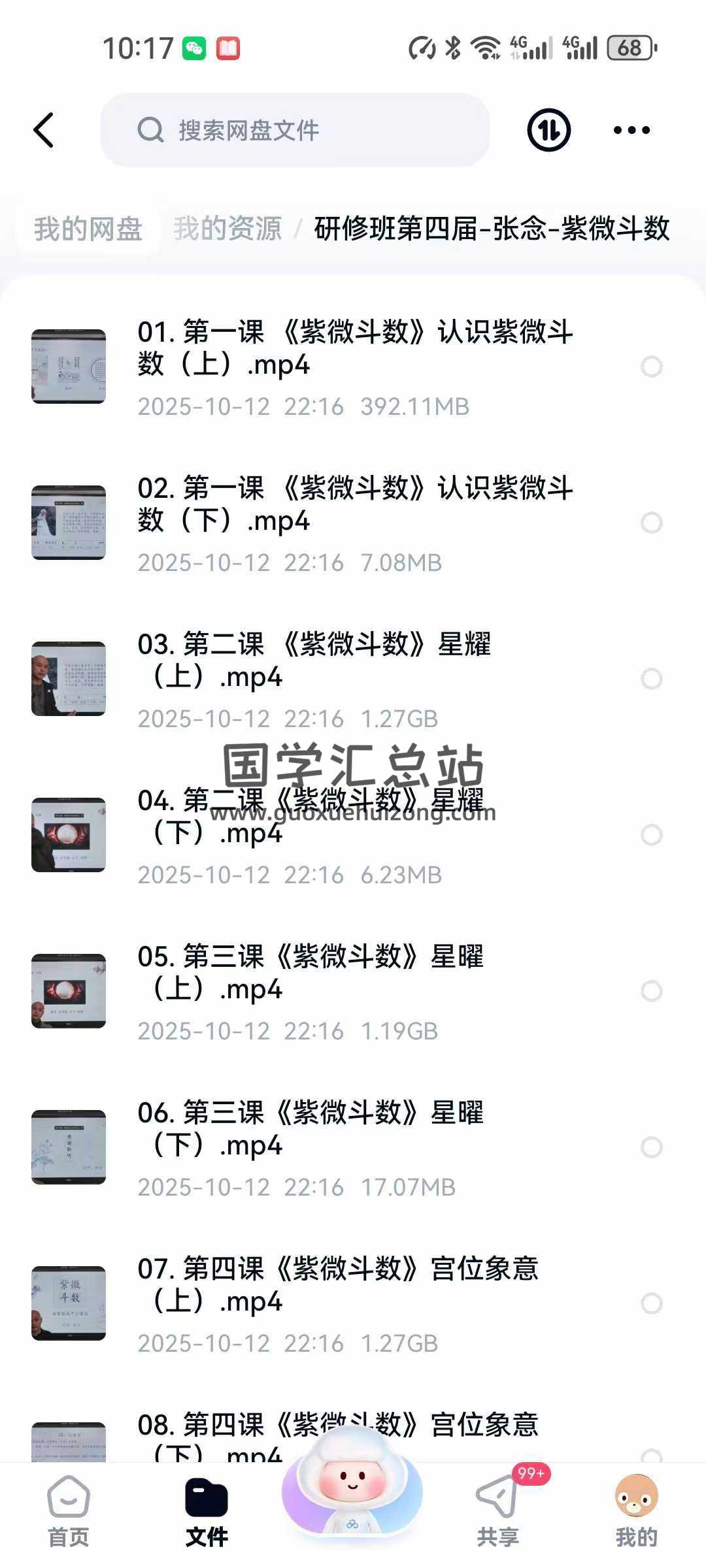Screen dimensions: 706x1568
Task: Select the circle for file 02. 认识紫微斗数（下）
Action: (x=651, y=523)
